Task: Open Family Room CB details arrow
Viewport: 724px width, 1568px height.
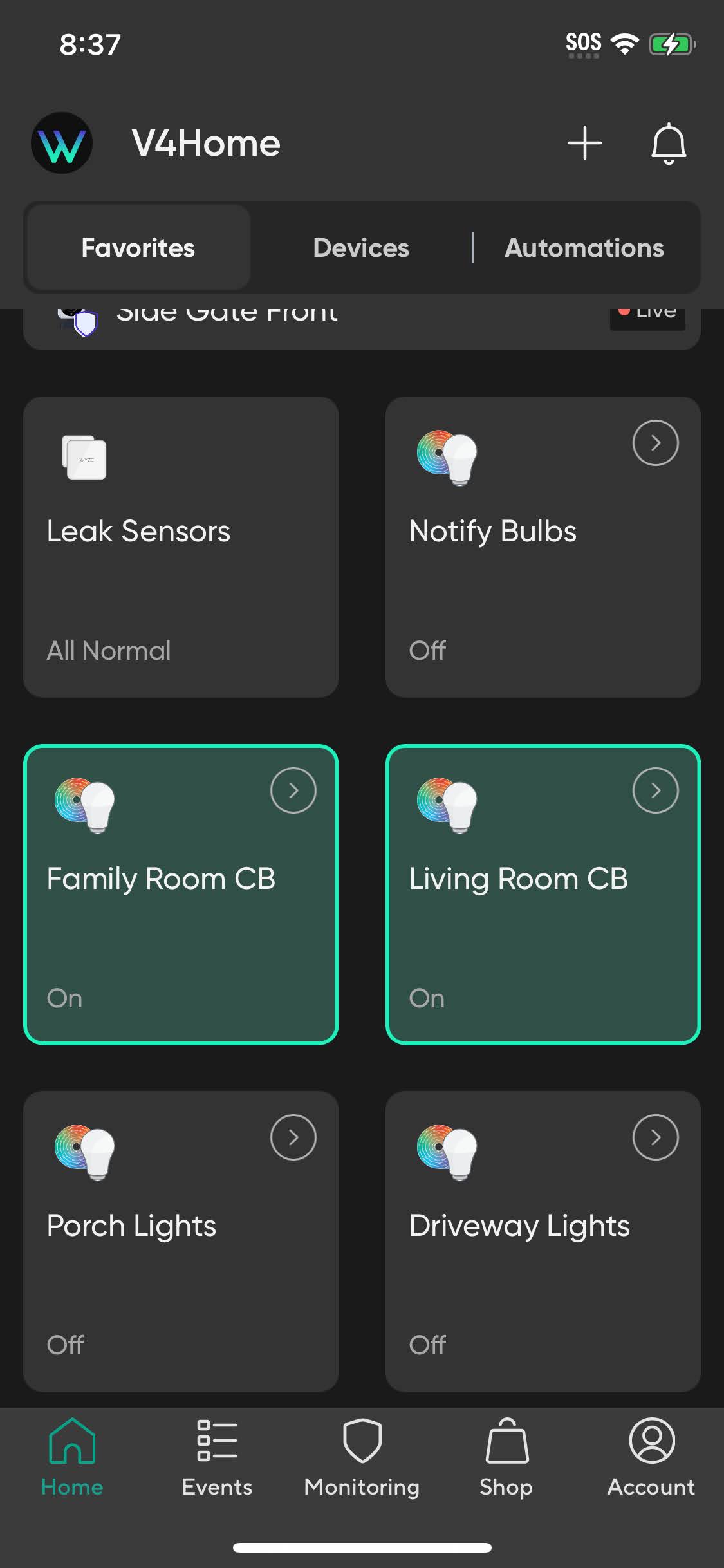Action: coord(293,790)
